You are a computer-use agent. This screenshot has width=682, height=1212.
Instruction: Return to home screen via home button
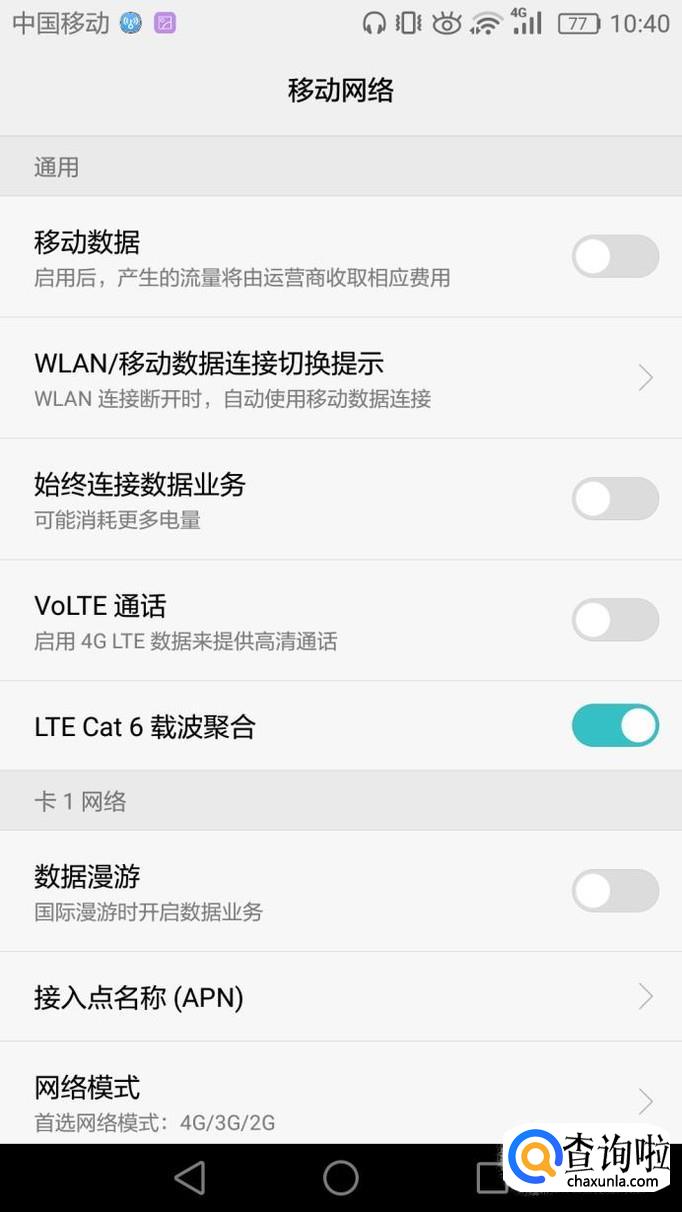341,1178
